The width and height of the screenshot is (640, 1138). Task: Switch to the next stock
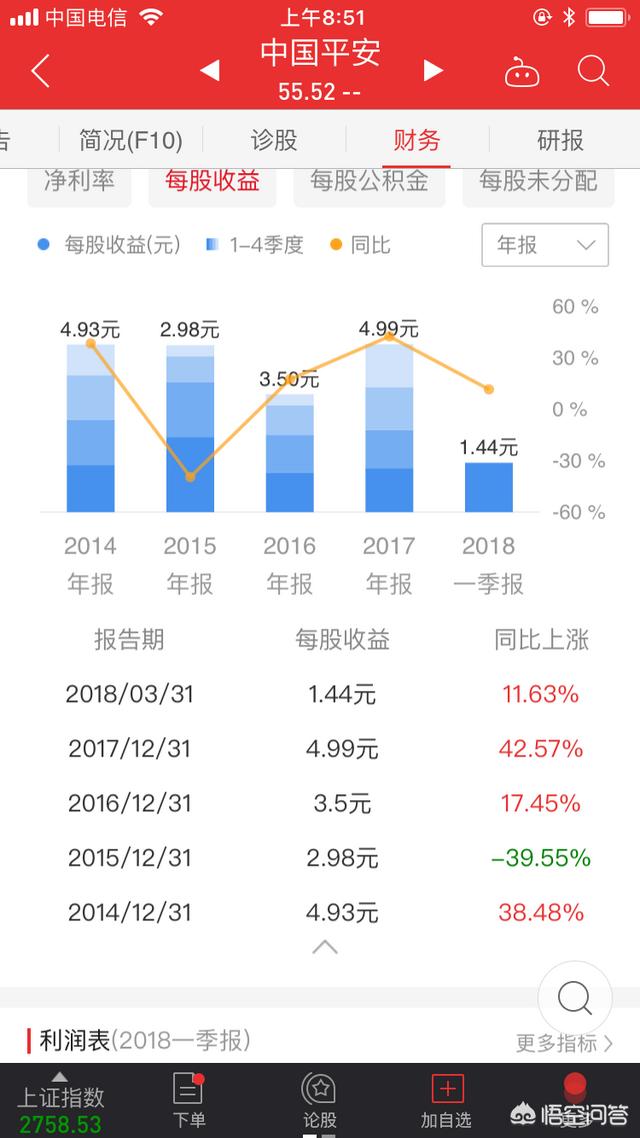point(433,70)
